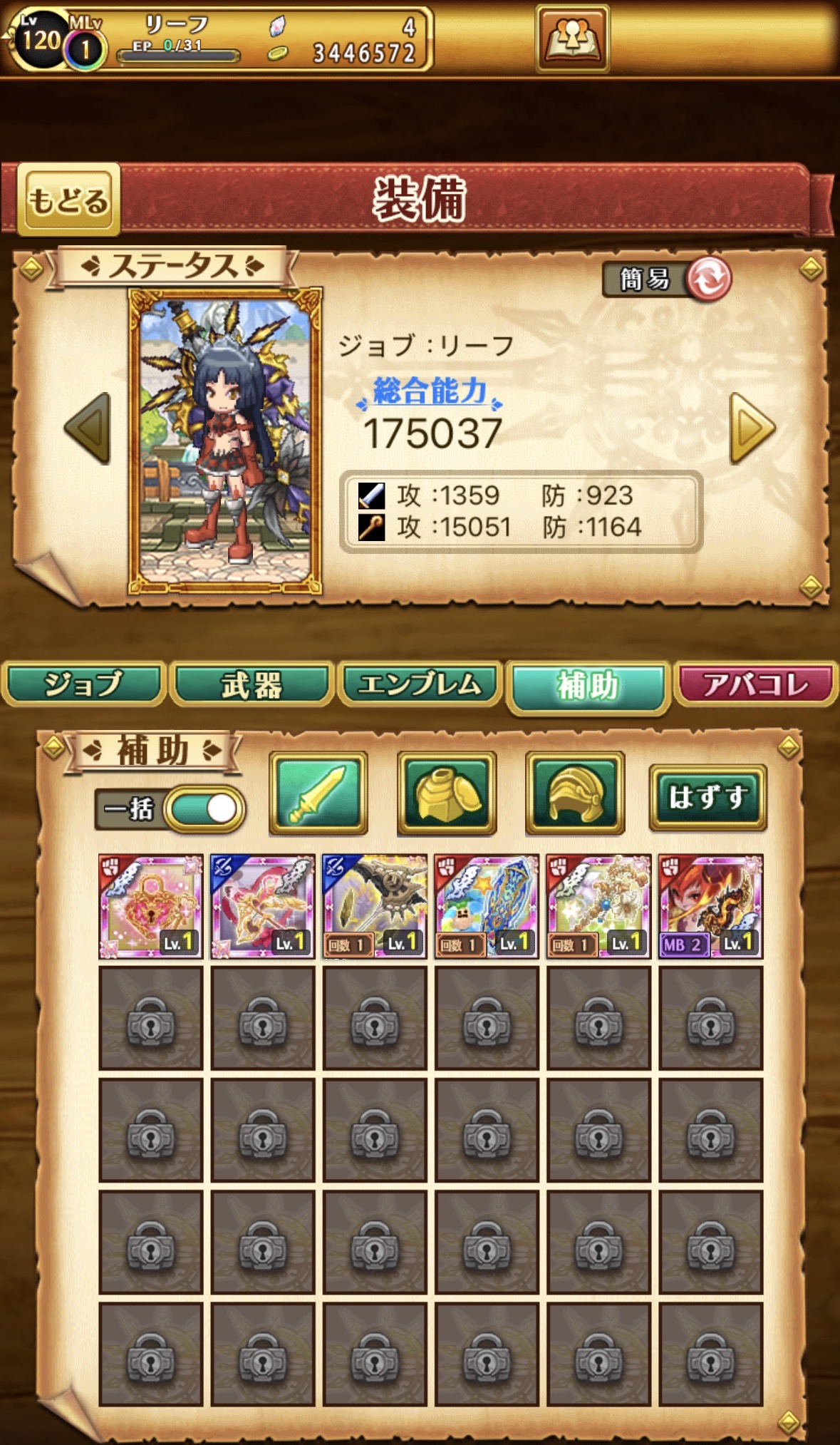Show next character with right arrow
This screenshot has width=840, height=1445.
(752, 428)
